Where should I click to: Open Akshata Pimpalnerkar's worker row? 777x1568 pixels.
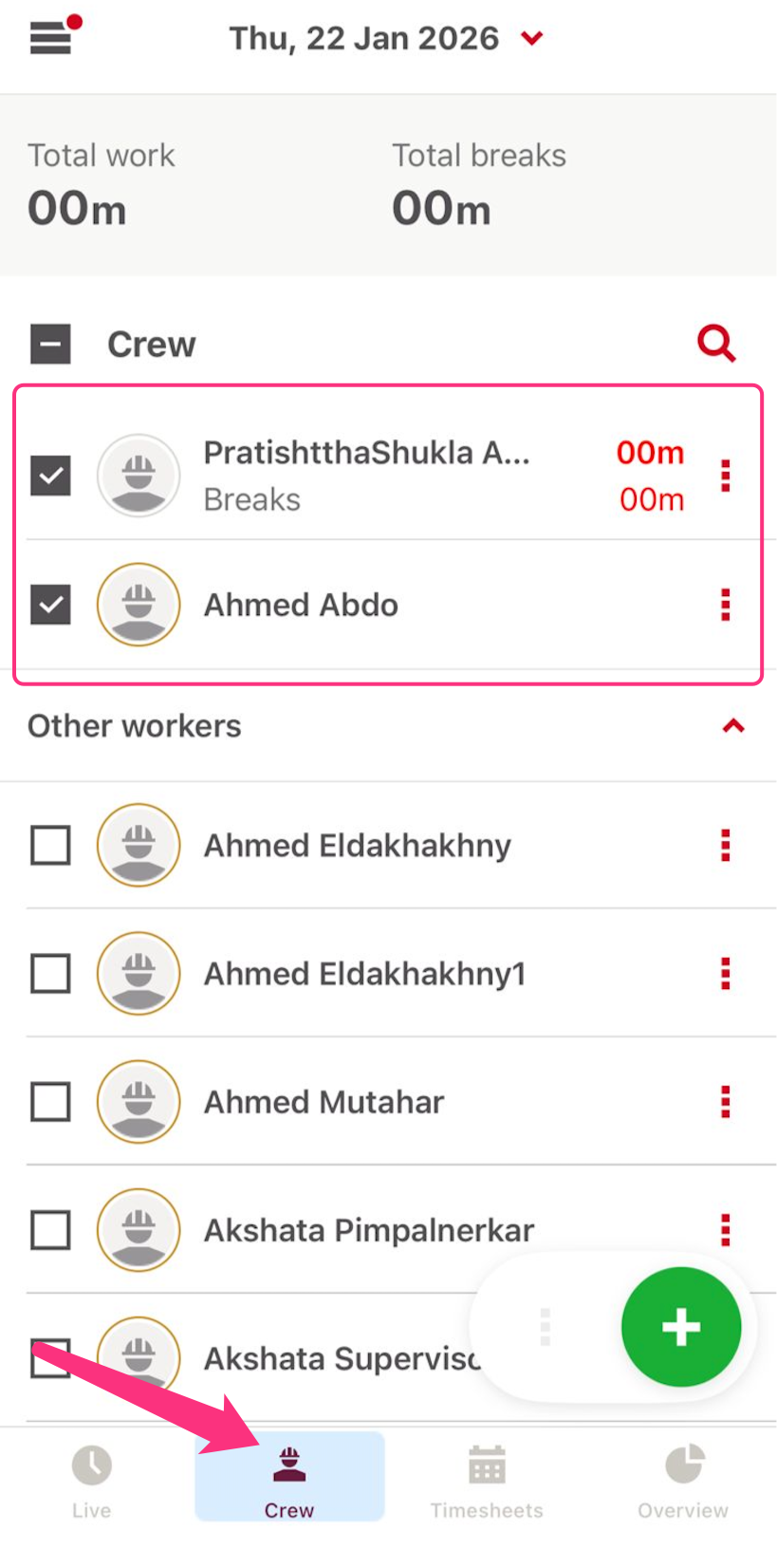[x=369, y=1230]
